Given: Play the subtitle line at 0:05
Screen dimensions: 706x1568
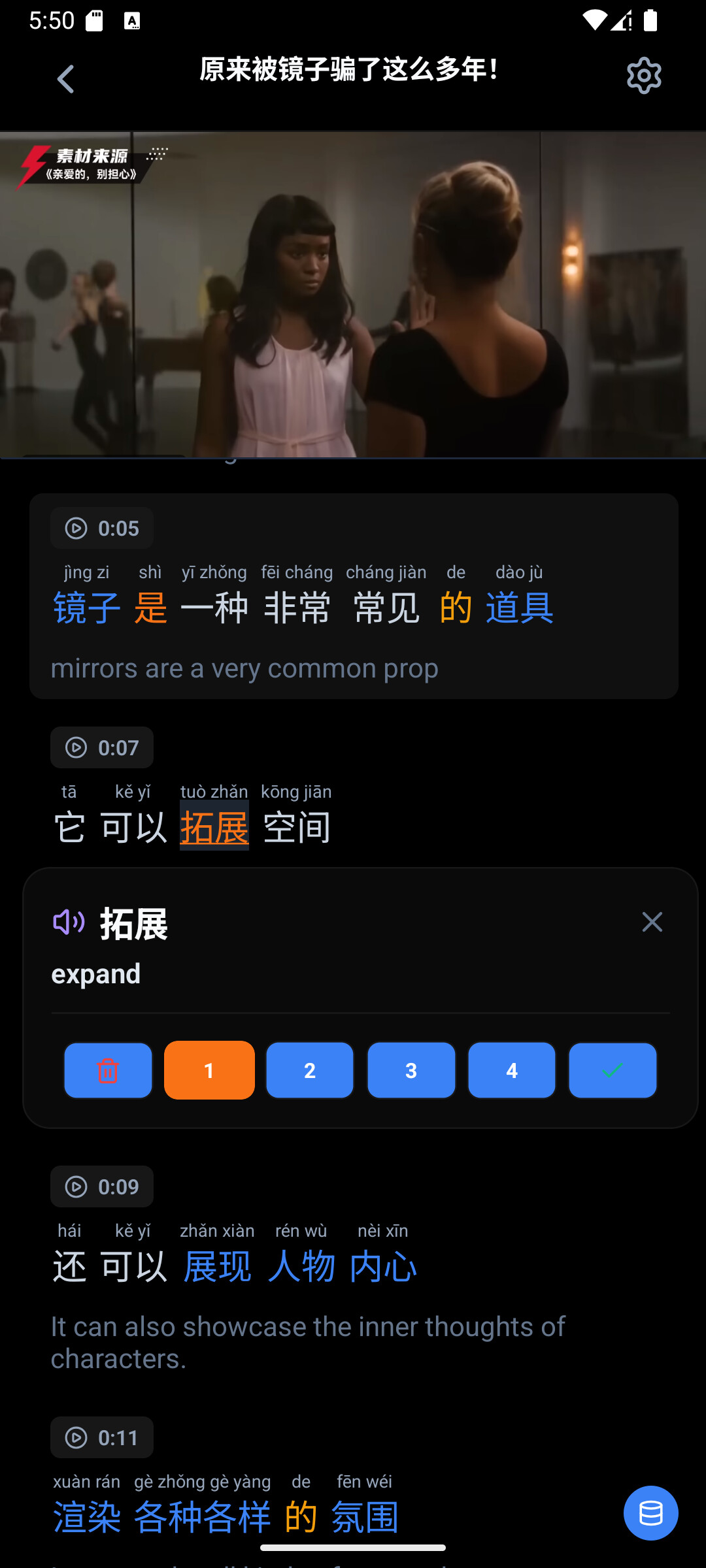Looking at the screenshot, I should click(x=102, y=528).
